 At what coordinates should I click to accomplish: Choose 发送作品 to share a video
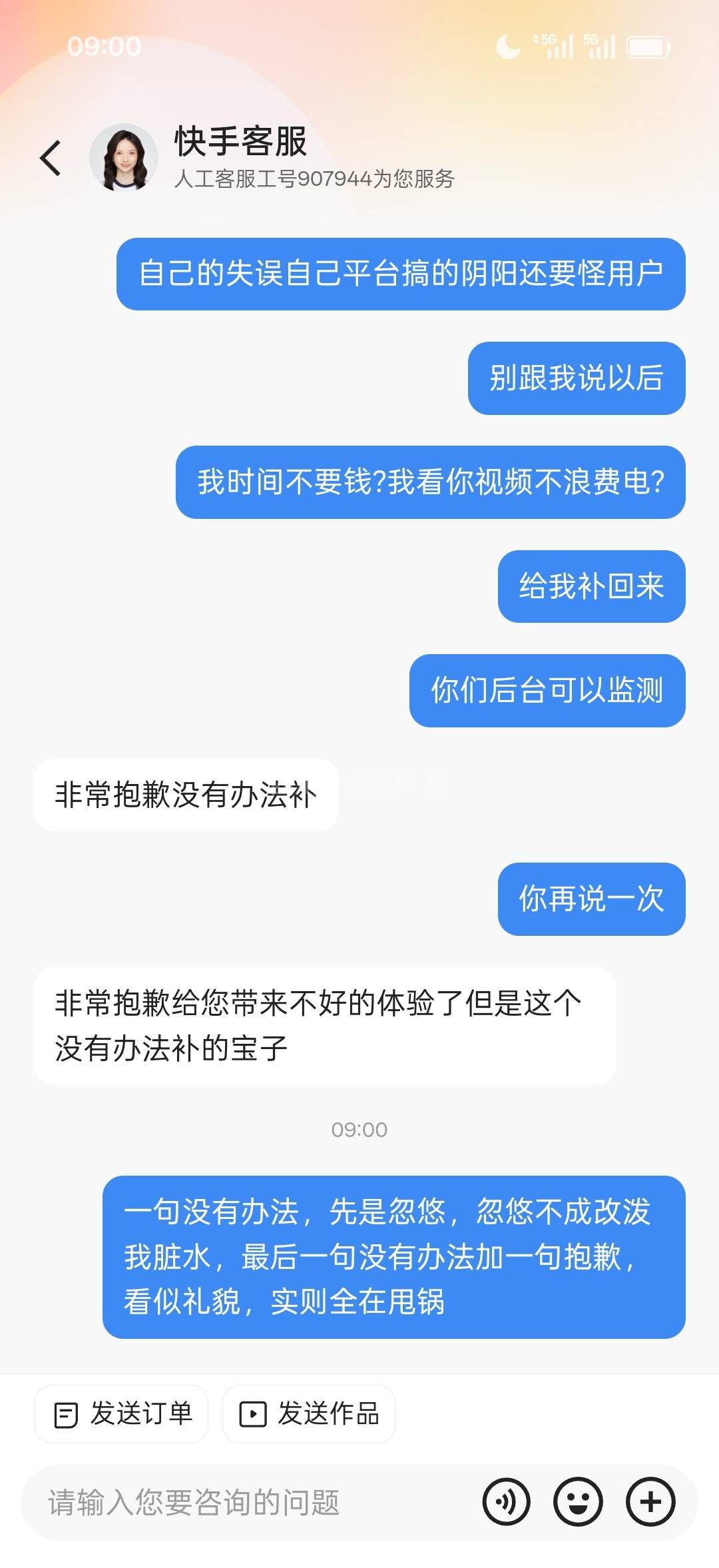[309, 1413]
